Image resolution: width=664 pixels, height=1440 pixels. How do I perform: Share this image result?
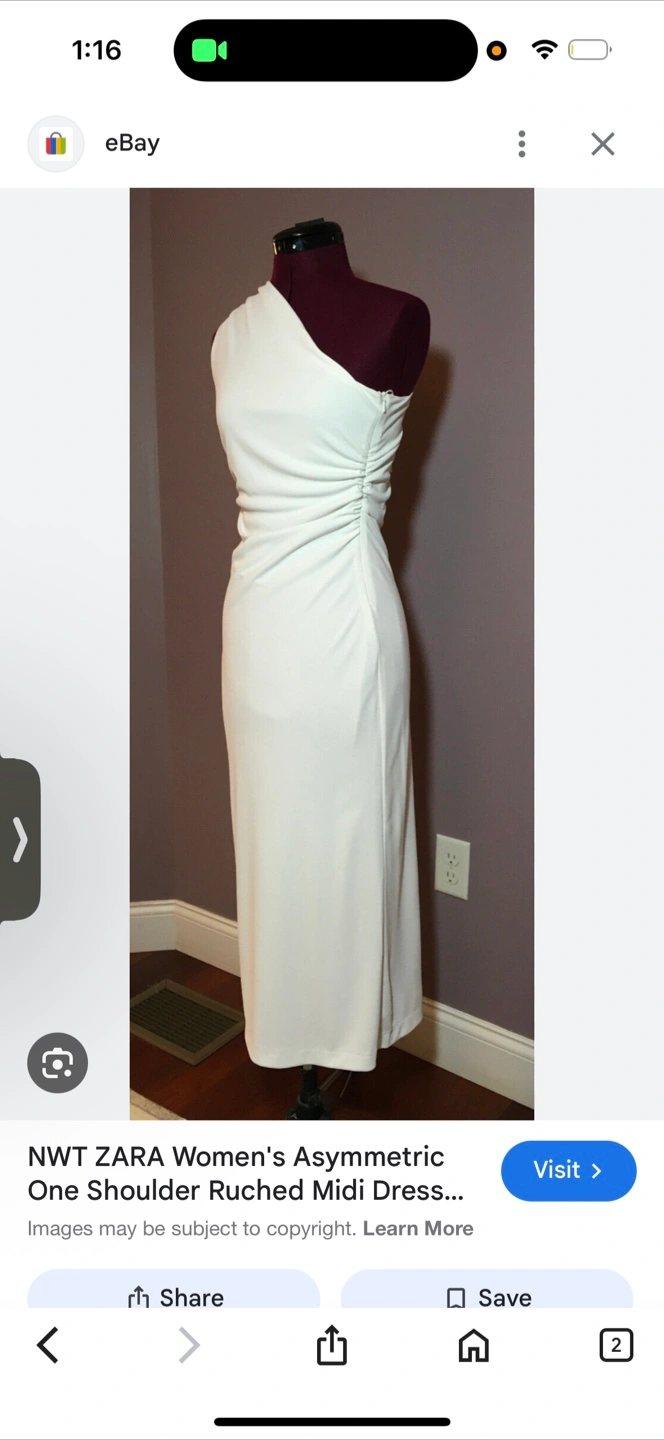(174, 1296)
